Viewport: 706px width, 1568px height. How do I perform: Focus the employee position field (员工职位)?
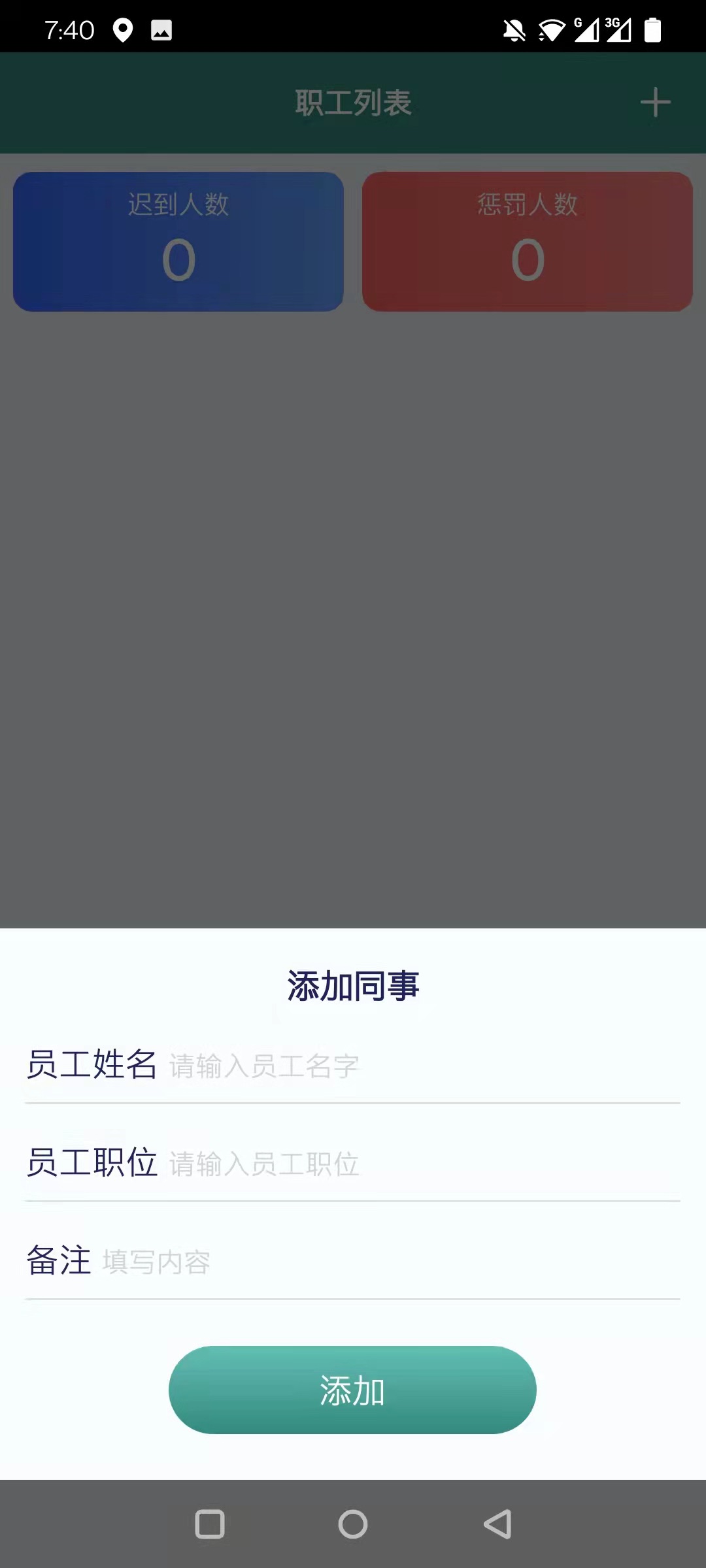[418, 1164]
